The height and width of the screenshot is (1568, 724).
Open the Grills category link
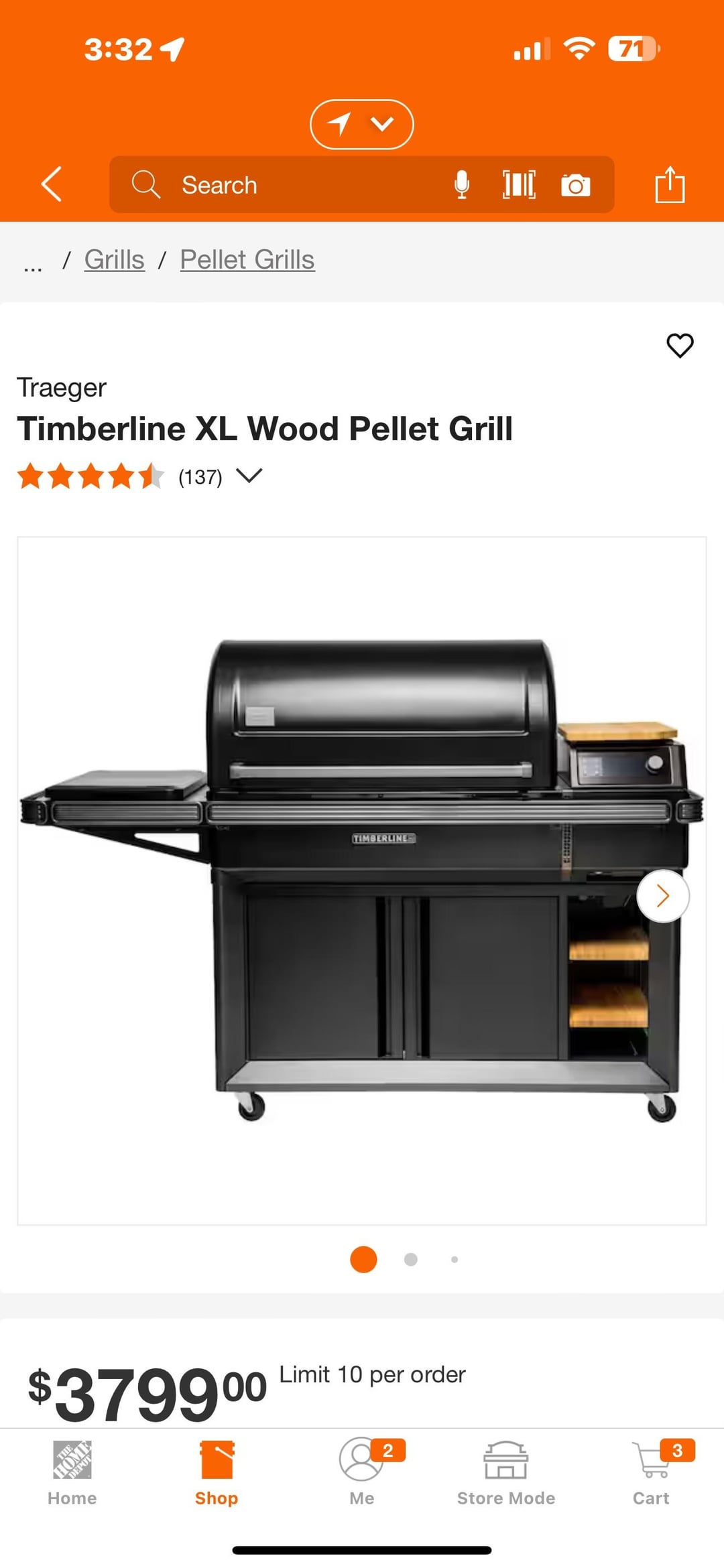[x=115, y=260]
